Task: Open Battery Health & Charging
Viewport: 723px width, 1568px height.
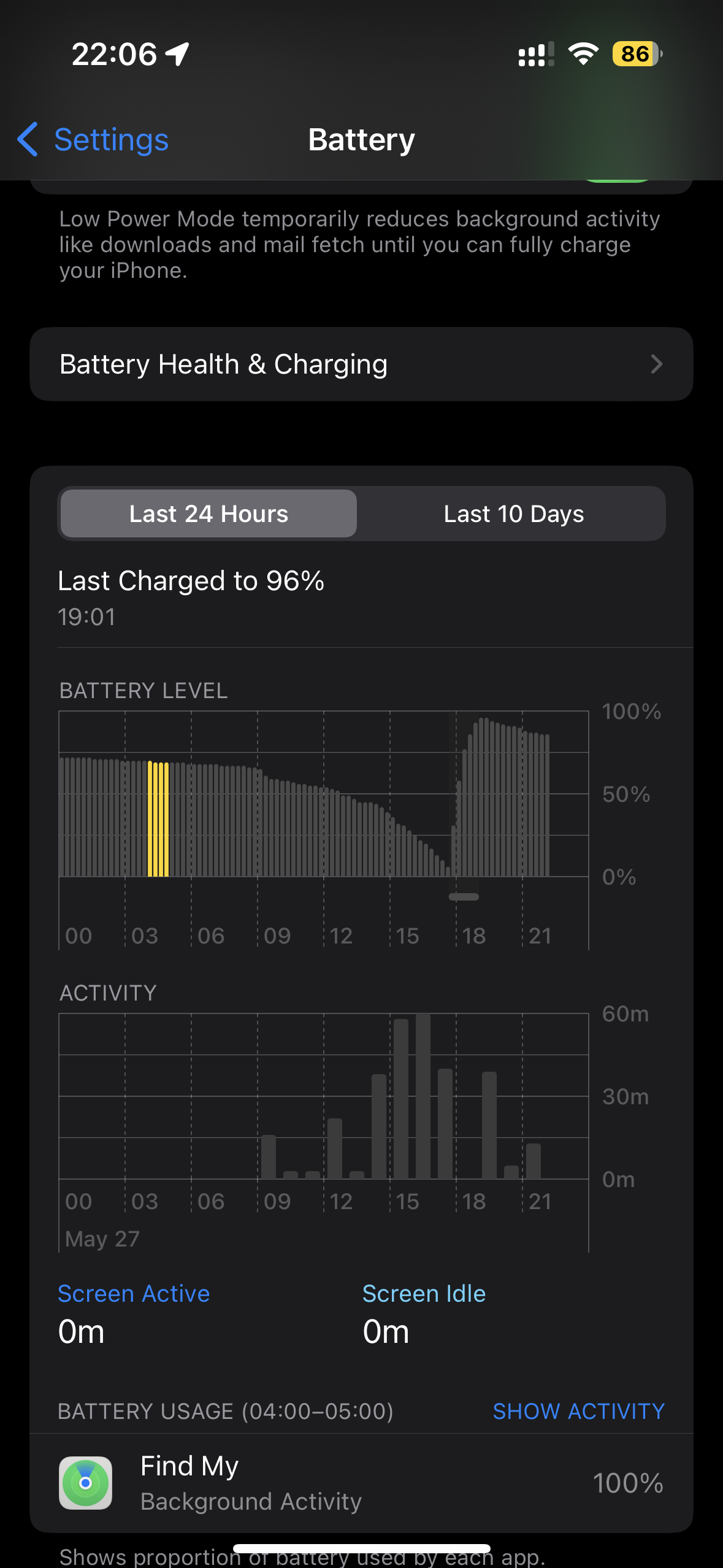Action: [361, 364]
